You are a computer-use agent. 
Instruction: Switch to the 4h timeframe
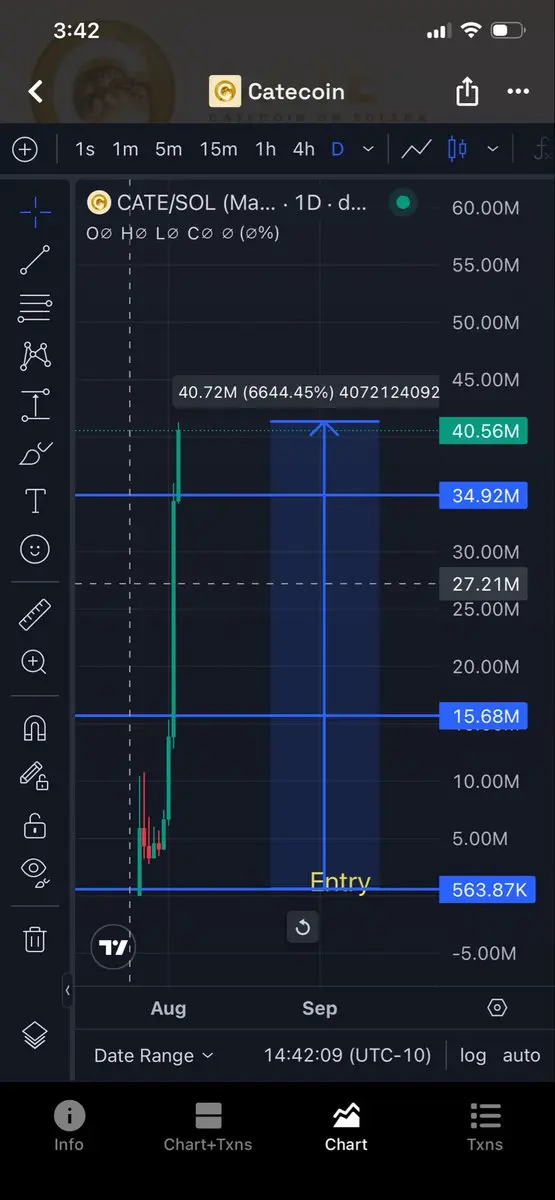pyautogui.click(x=303, y=149)
